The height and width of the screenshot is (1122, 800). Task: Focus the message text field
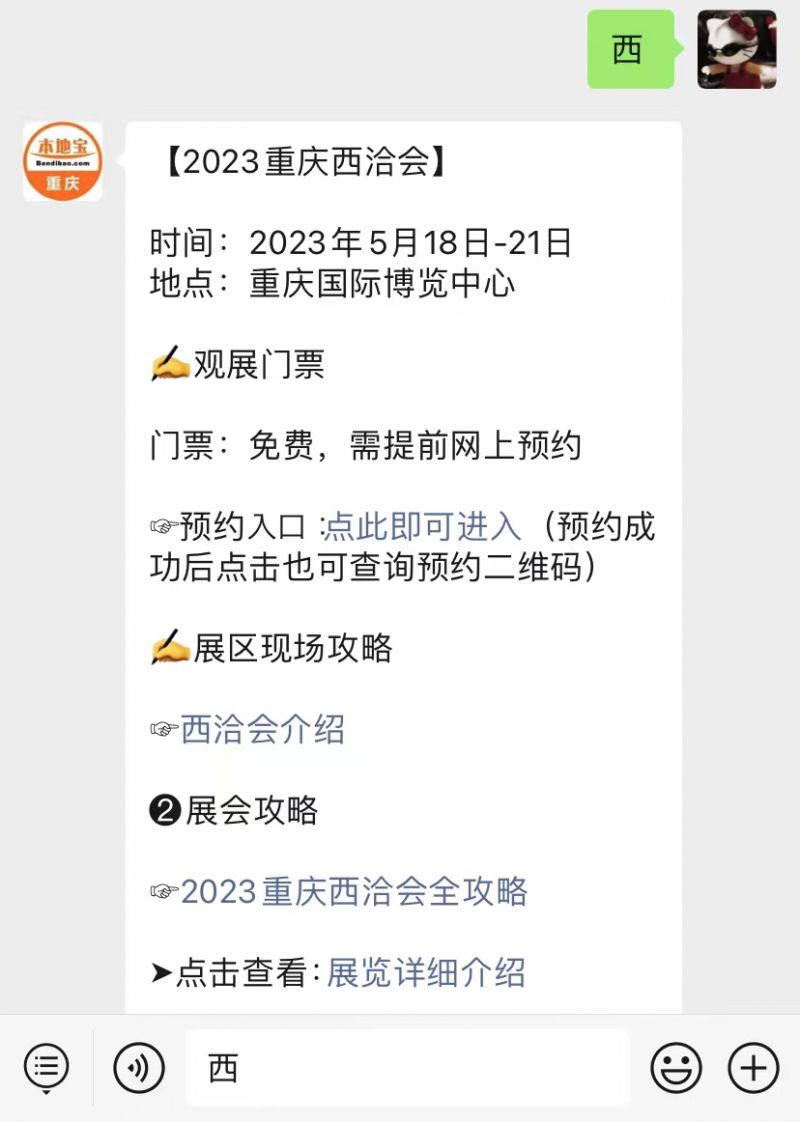coord(407,1068)
